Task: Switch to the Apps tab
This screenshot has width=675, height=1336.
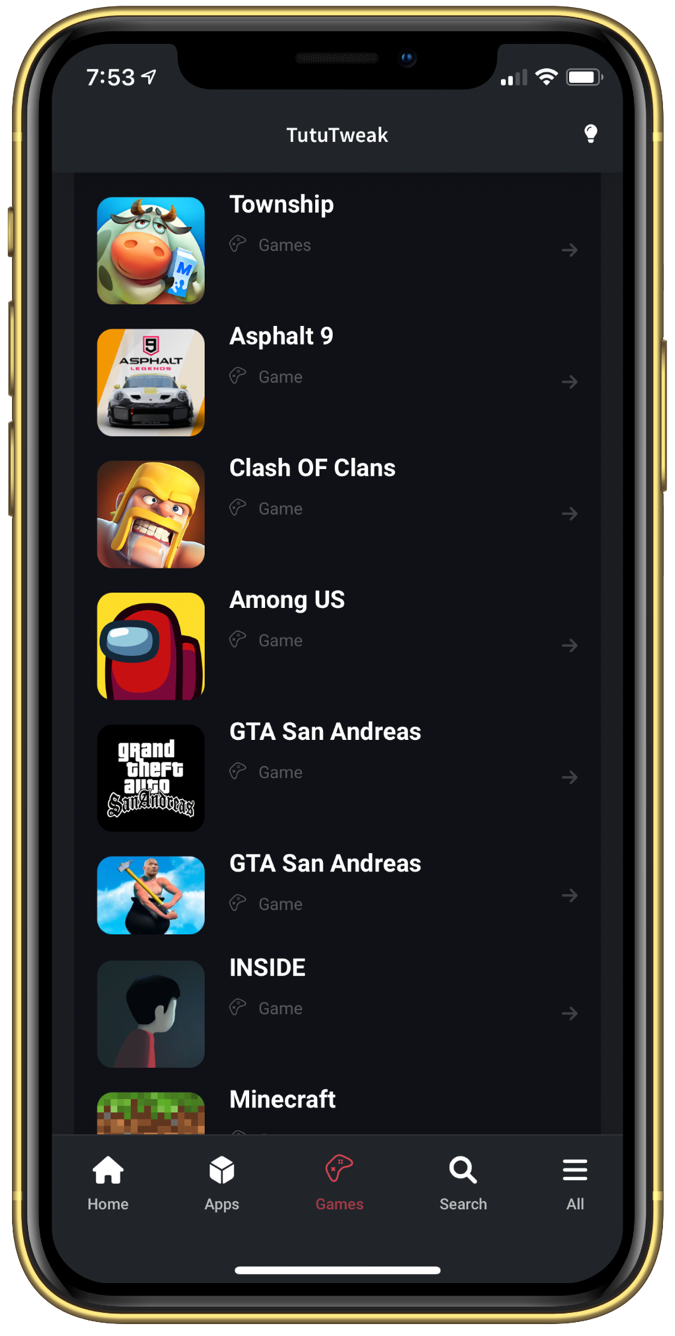Action: [222, 1183]
